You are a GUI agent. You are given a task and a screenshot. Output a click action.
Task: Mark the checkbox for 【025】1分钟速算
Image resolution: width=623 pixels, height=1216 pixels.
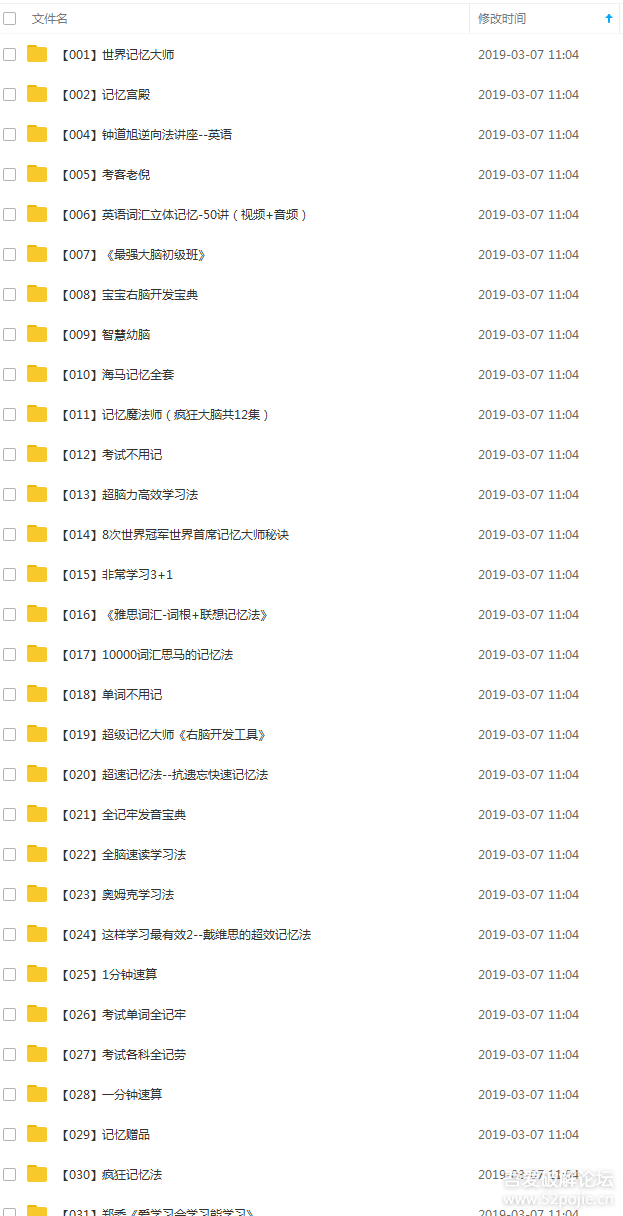[9, 975]
